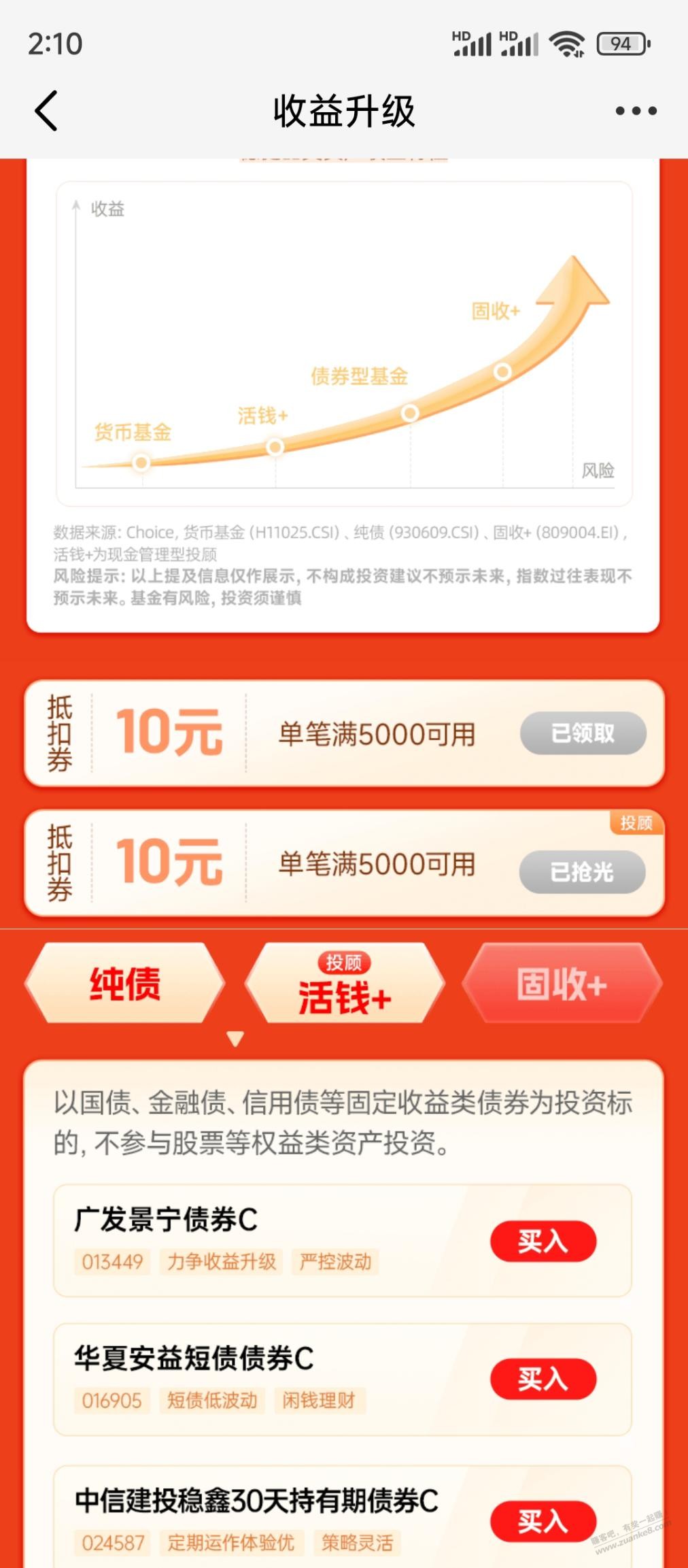Buy 广发景宁债券C fund

543,1241
